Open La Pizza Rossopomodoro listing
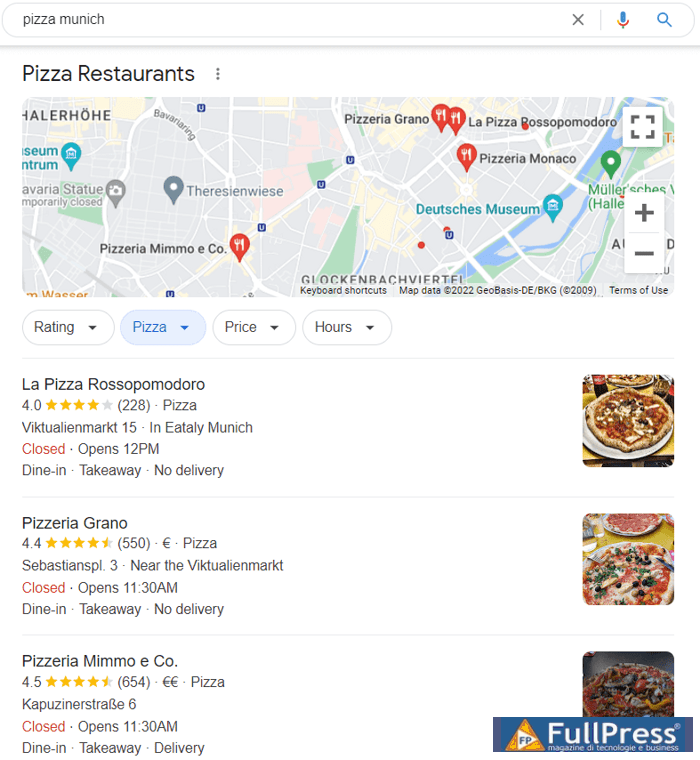The image size is (700, 760). (x=113, y=384)
